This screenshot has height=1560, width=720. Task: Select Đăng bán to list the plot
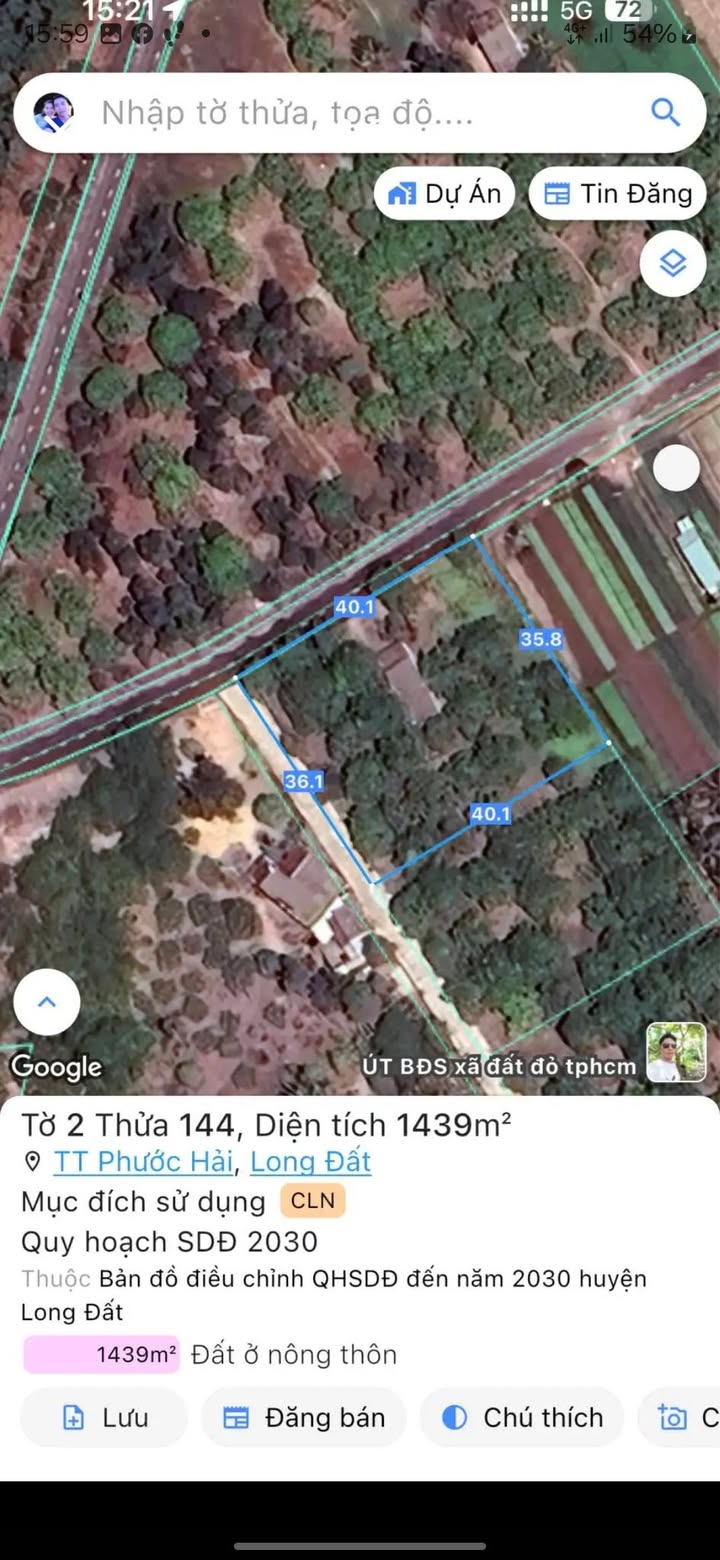tap(304, 1417)
